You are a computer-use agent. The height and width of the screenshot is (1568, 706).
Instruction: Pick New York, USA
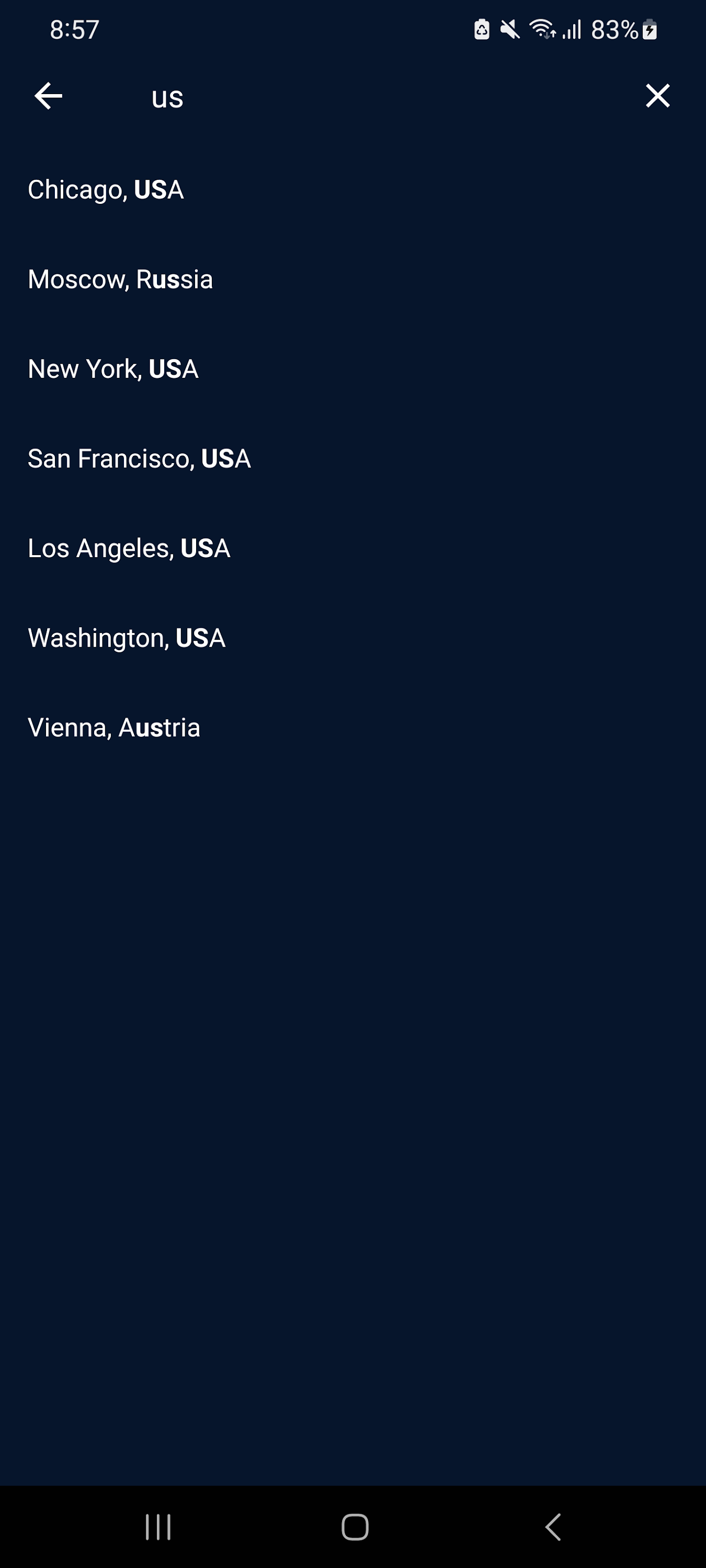click(x=113, y=369)
